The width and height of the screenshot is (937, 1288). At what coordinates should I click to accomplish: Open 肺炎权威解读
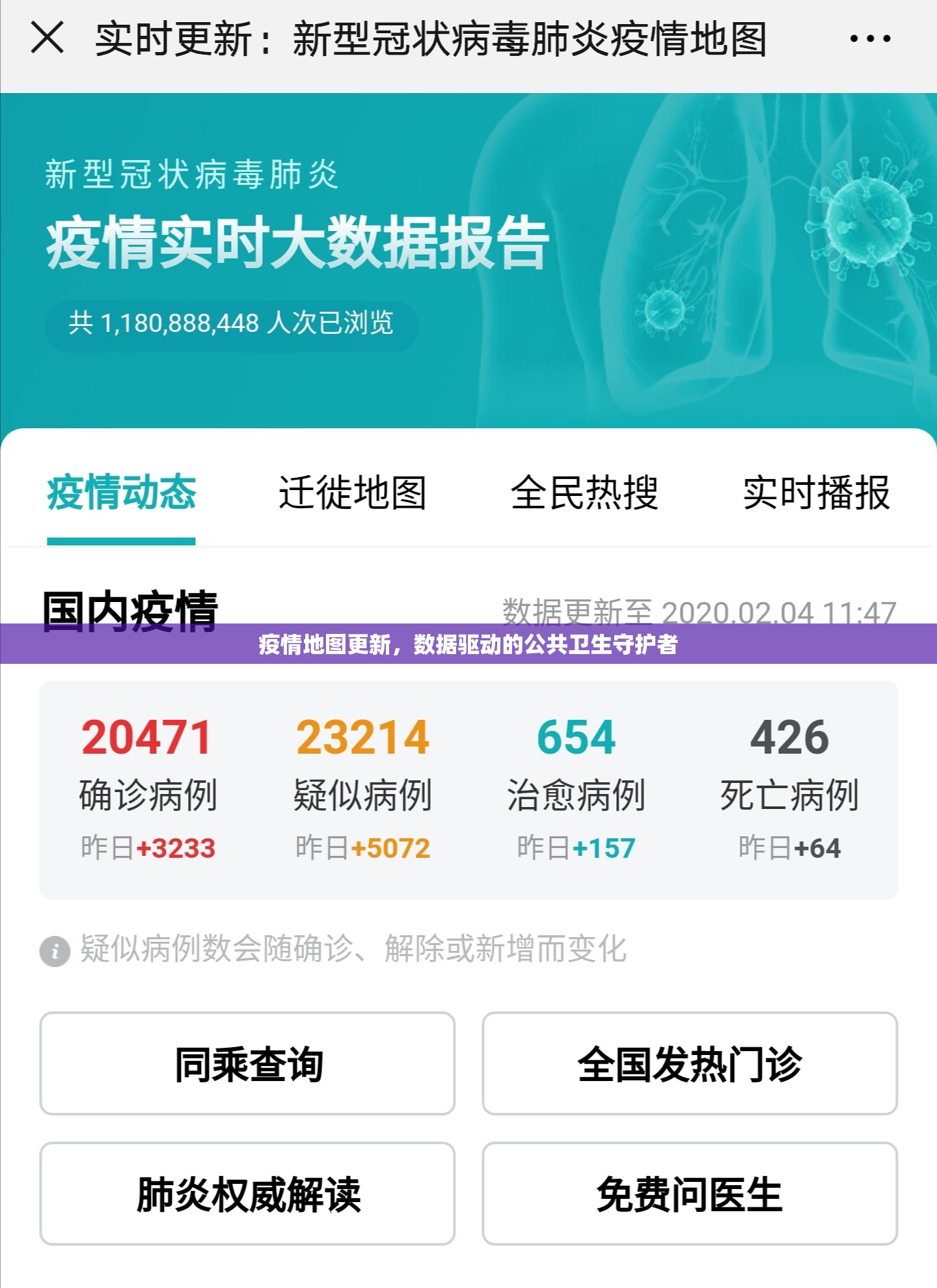[x=247, y=1194]
